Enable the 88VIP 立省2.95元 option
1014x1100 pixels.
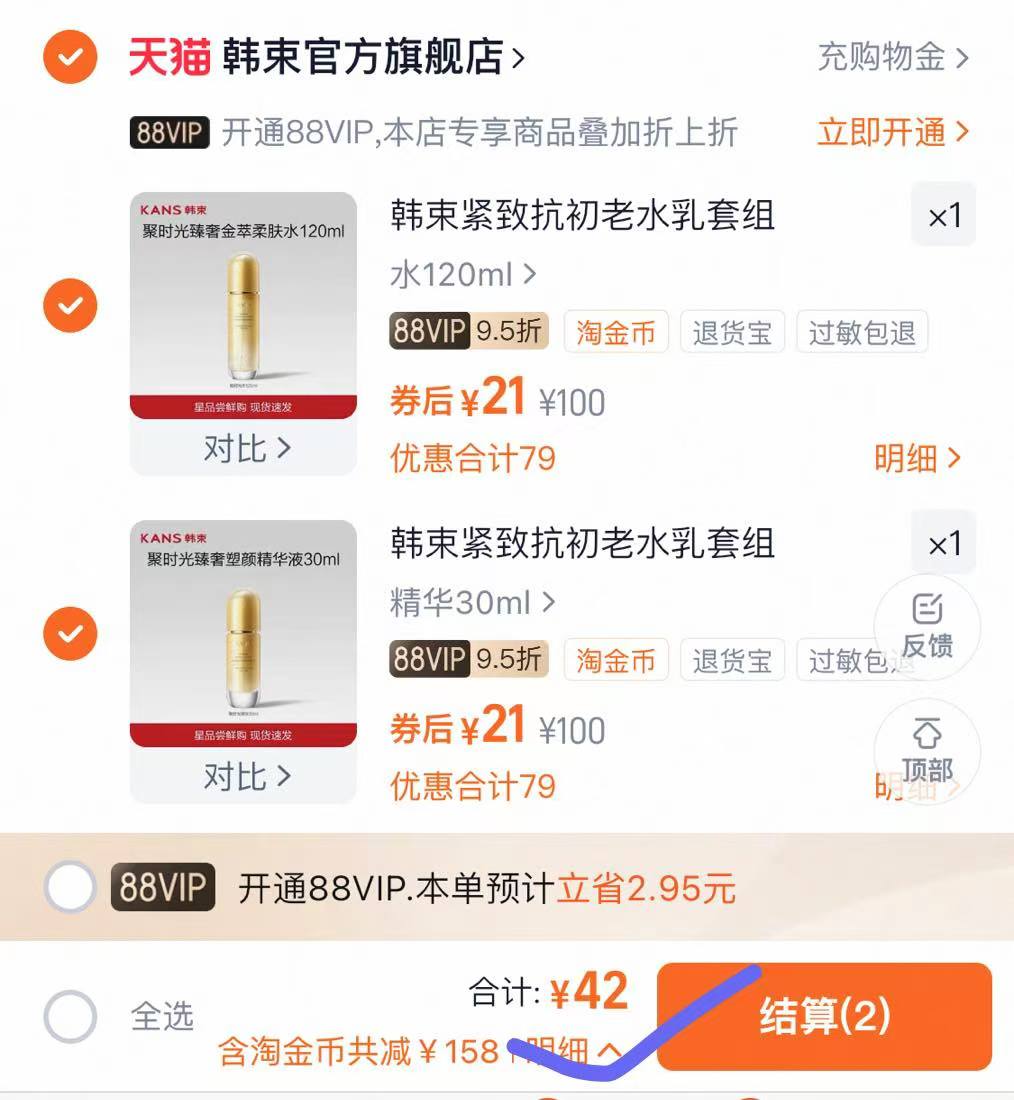70,888
